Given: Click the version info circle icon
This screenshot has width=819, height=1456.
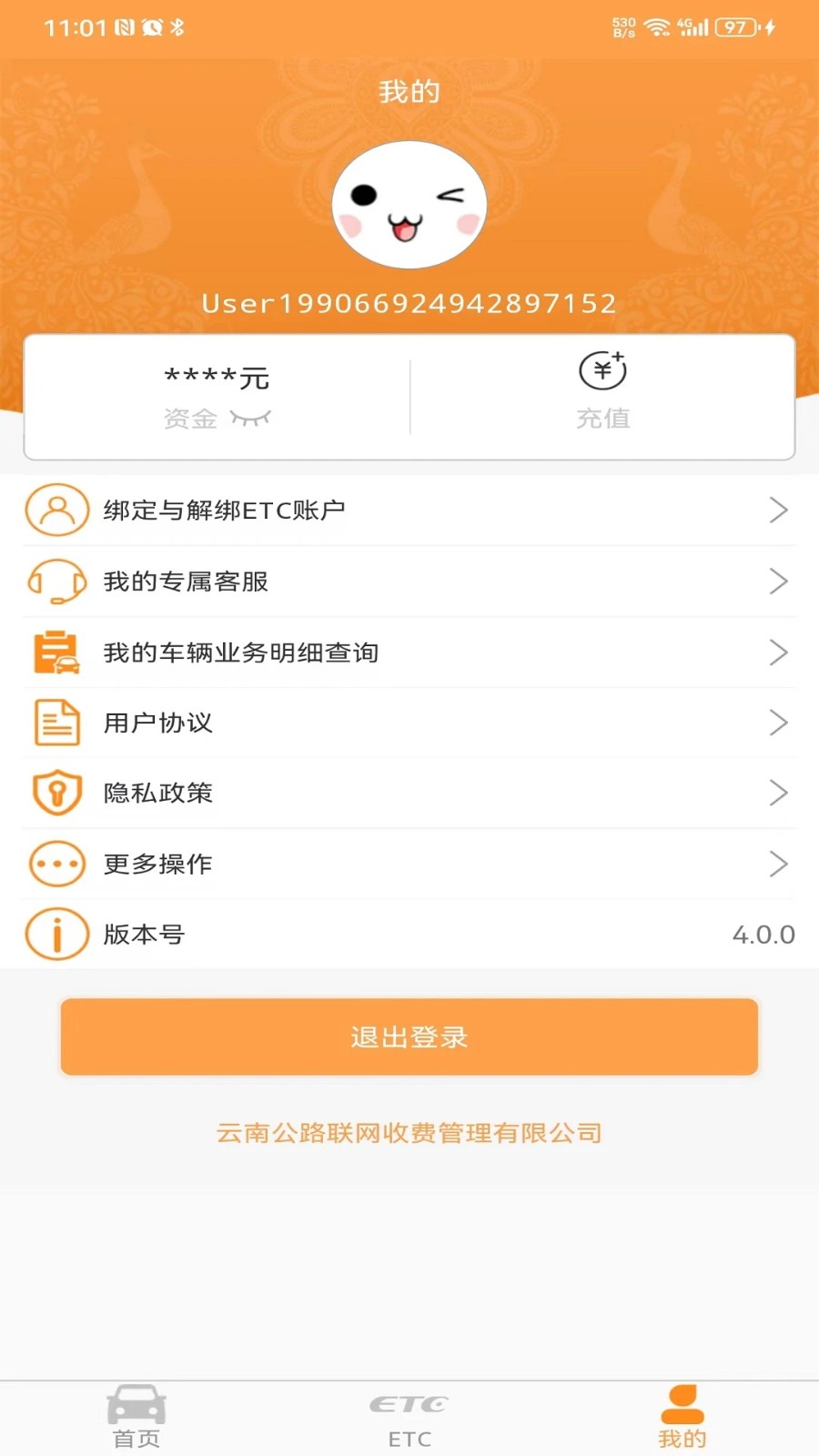Looking at the screenshot, I should (x=56, y=934).
